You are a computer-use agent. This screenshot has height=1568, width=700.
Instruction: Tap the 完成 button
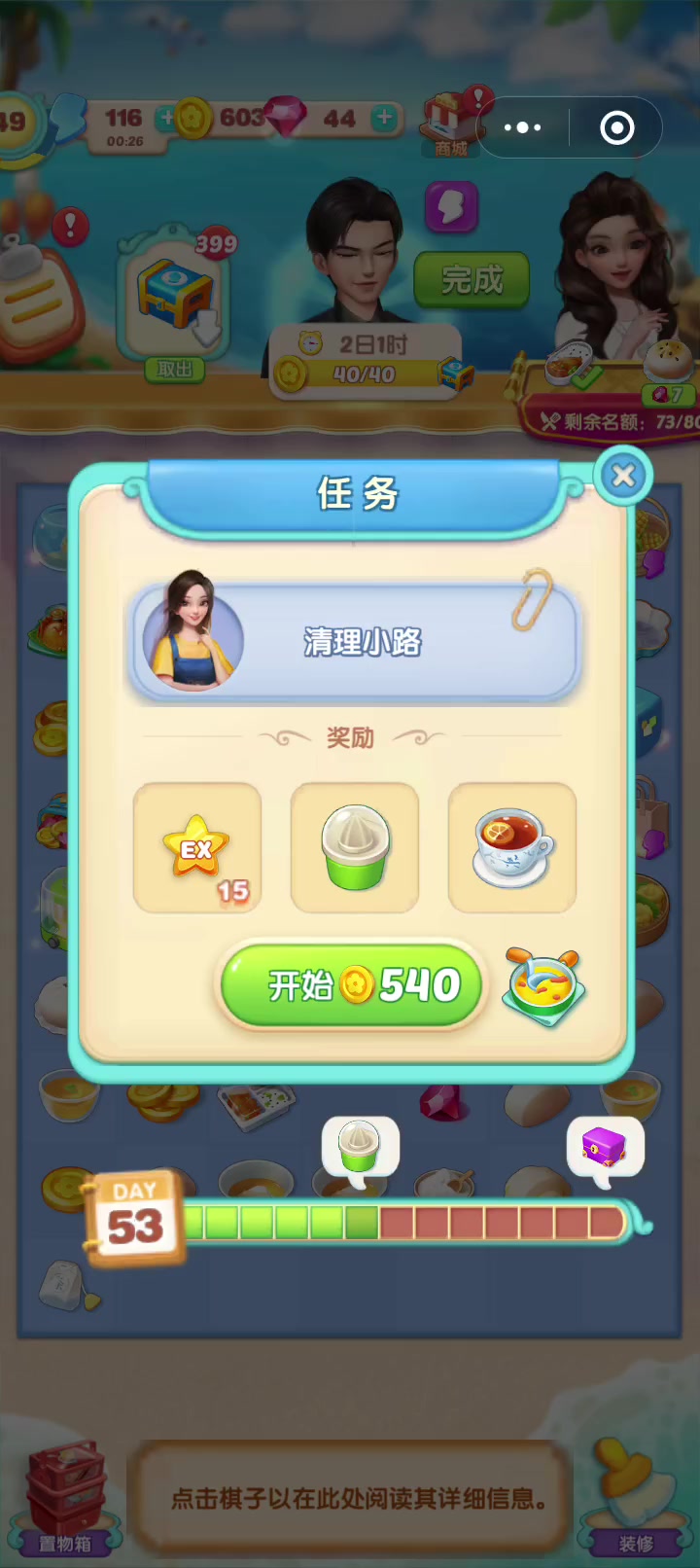coord(472,280)
